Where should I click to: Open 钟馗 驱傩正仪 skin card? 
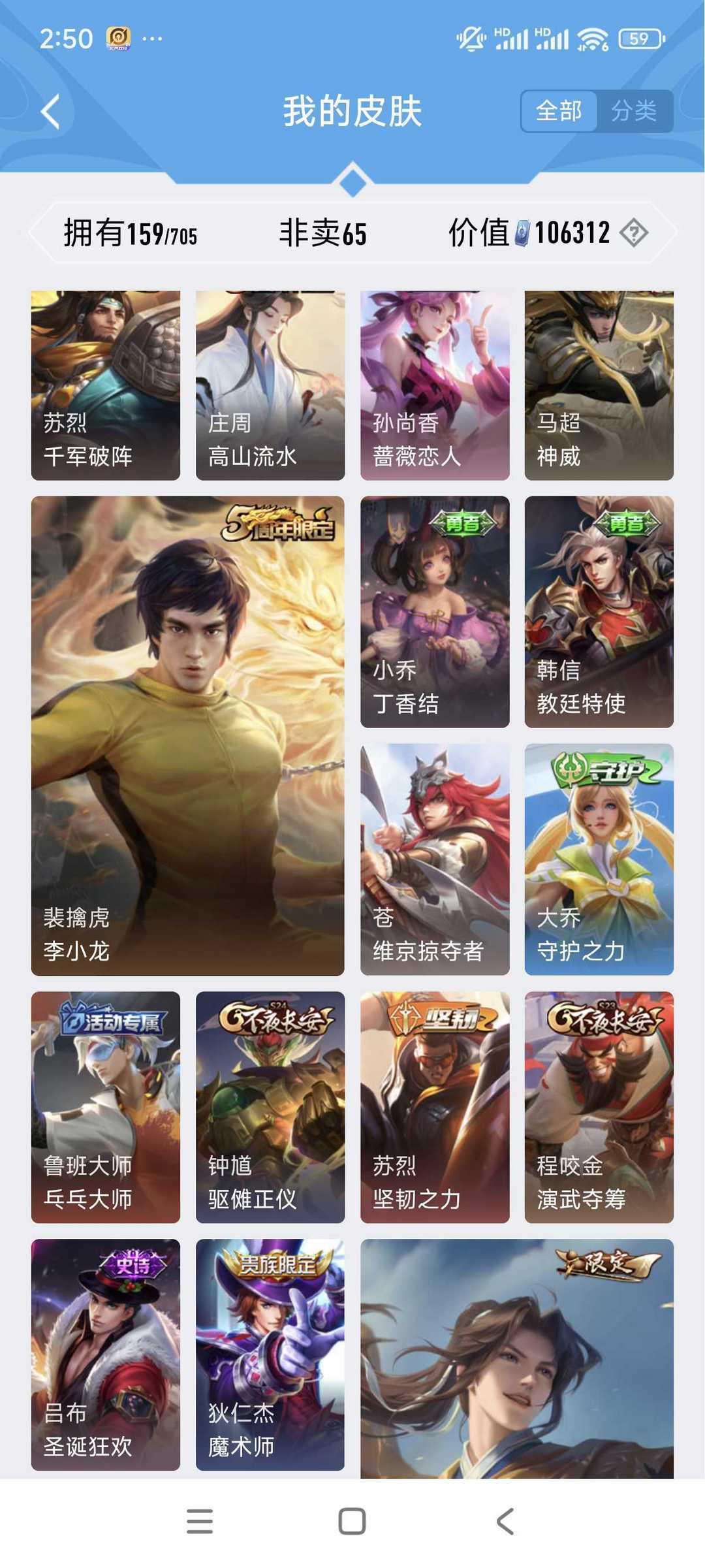pos(270,1107)
